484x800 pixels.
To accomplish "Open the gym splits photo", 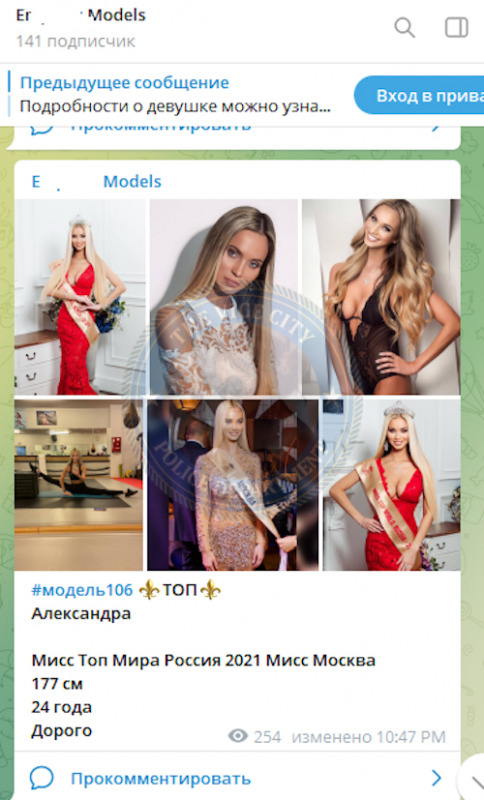I will tap(79, 485).
